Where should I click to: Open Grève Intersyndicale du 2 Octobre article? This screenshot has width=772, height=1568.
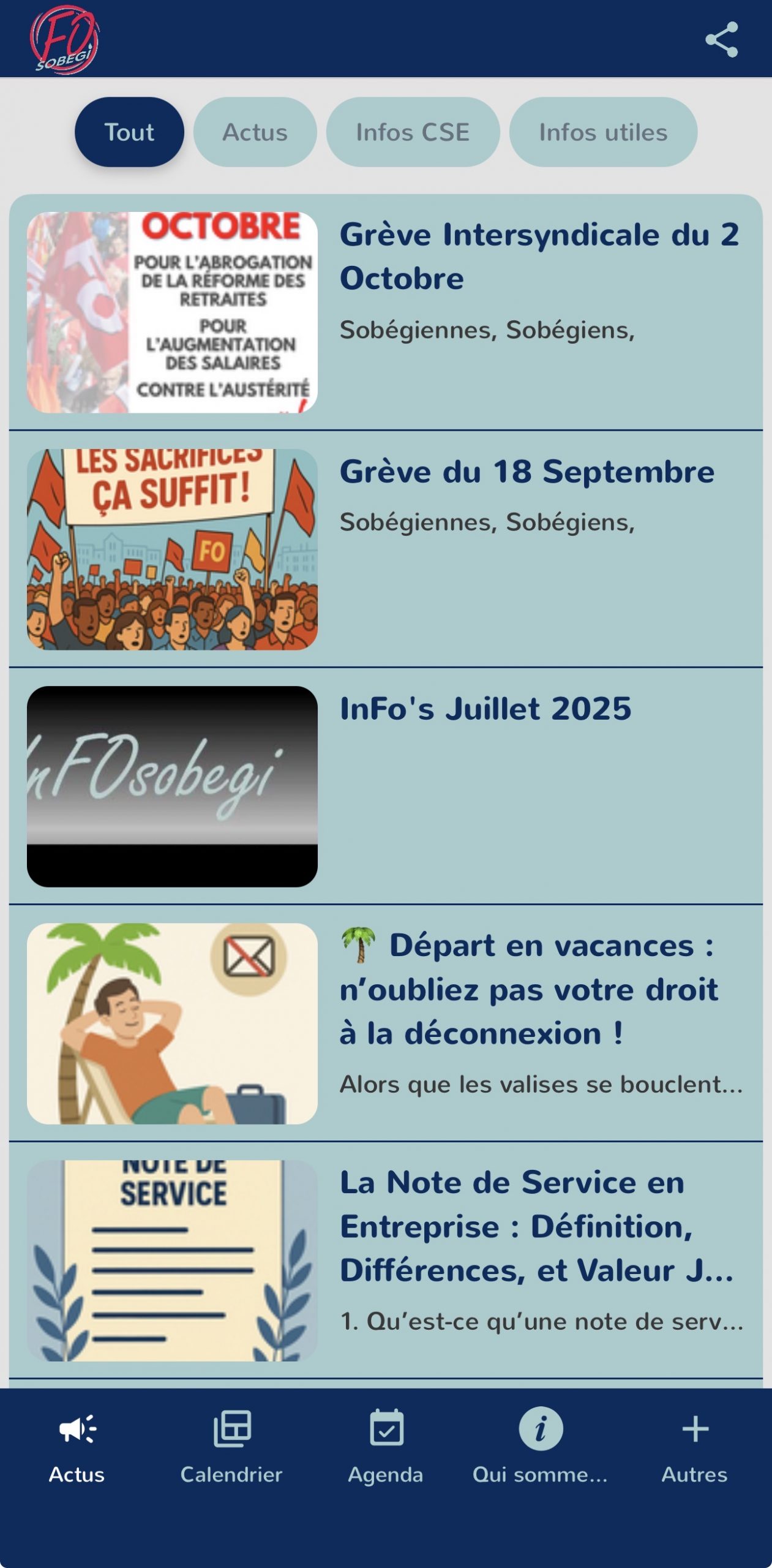(x=539, y=256)
